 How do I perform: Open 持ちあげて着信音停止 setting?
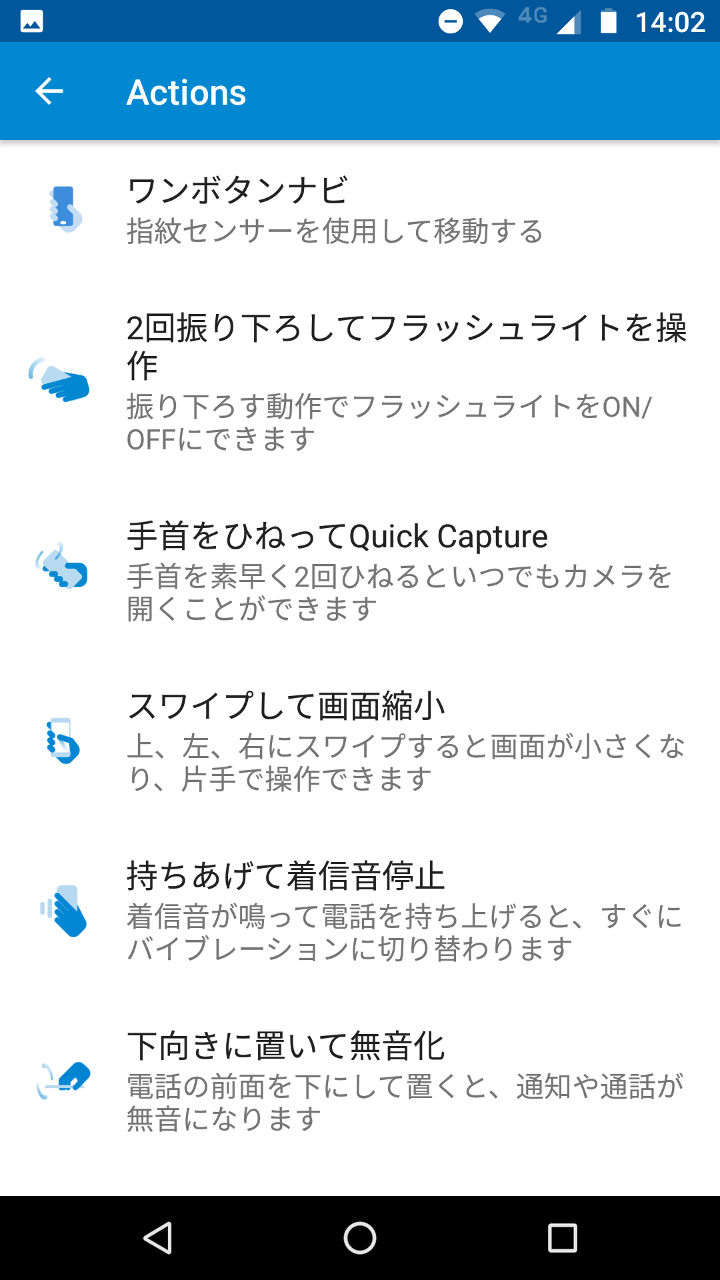pyautogui.click(x=360, y=910)
